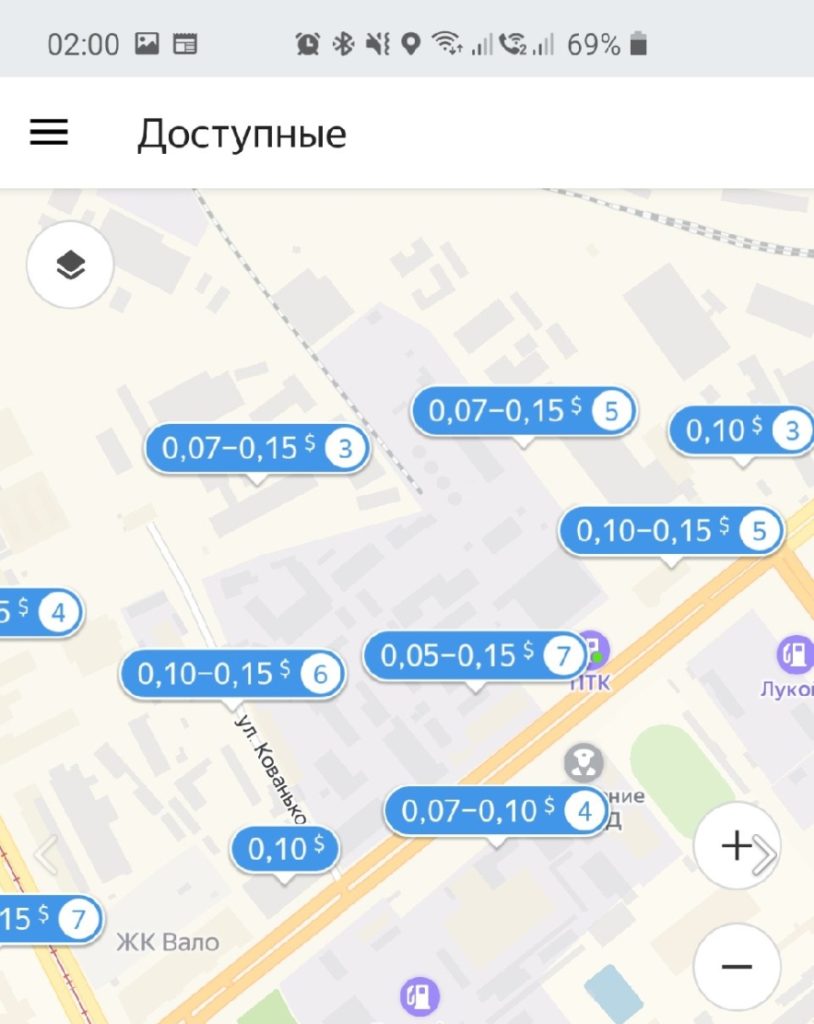Viewport: 814px width, 1024px height.
Task: Select the 0,05–0,15 marker with 7
Action: [475, 656]
